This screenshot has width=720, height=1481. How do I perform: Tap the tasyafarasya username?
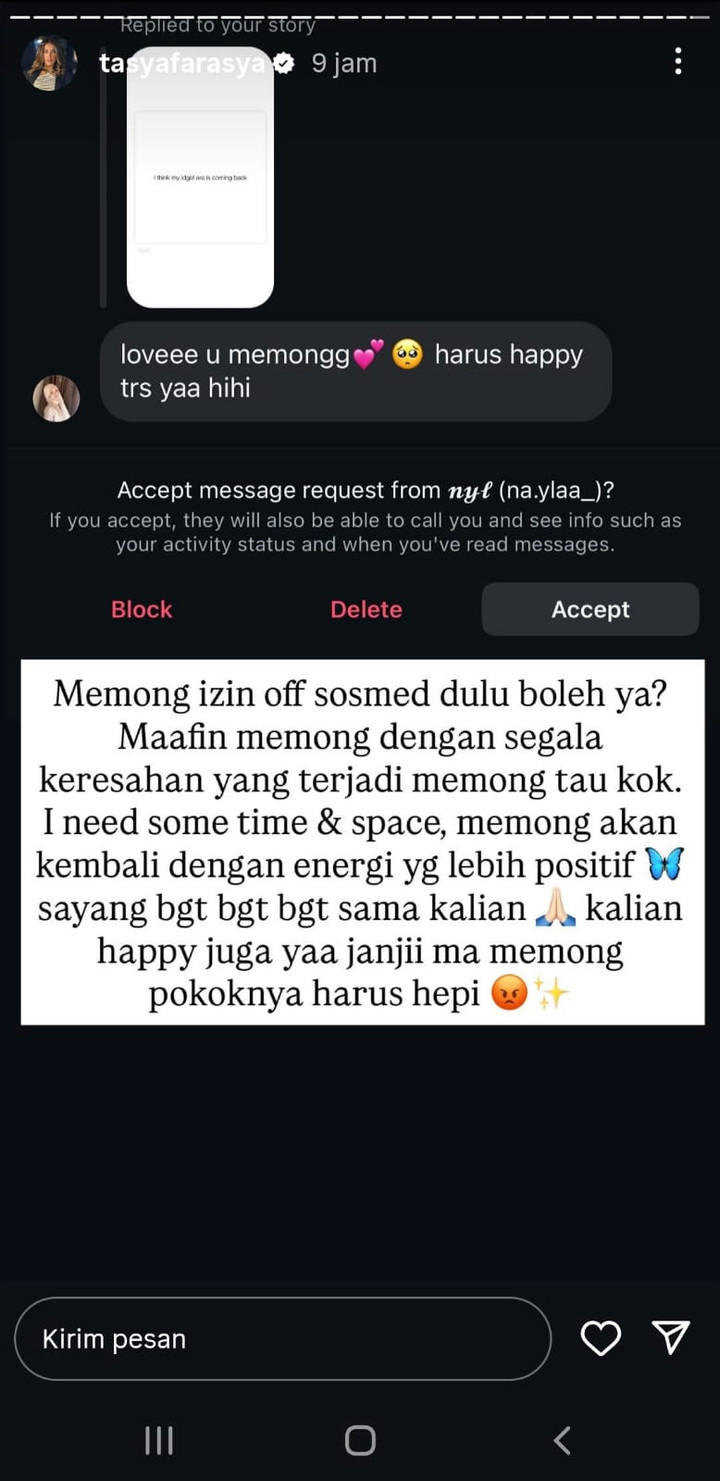pyautogui.click(x=185, y=63)
